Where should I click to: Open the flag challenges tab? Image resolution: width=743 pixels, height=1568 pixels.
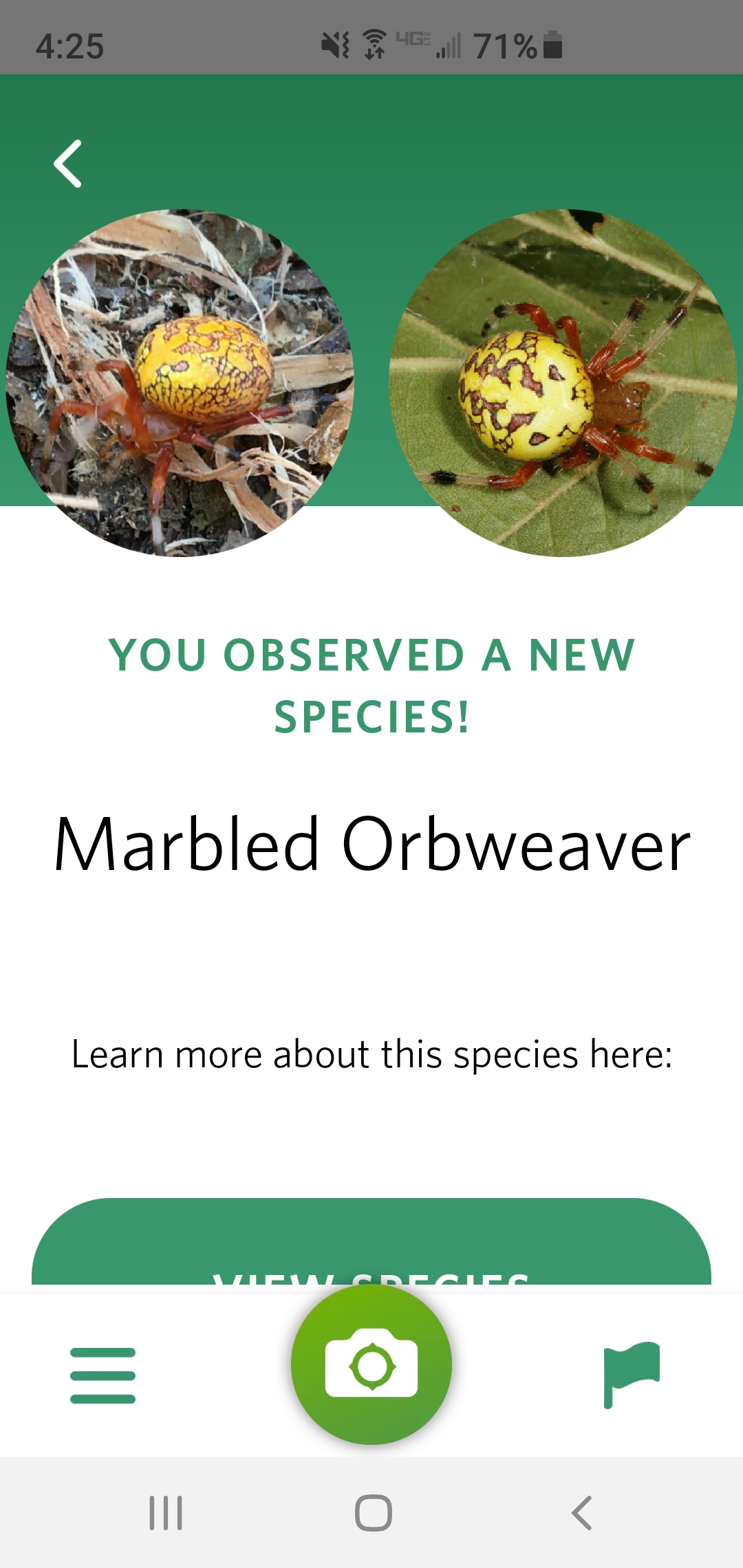tap(632, 1374)
